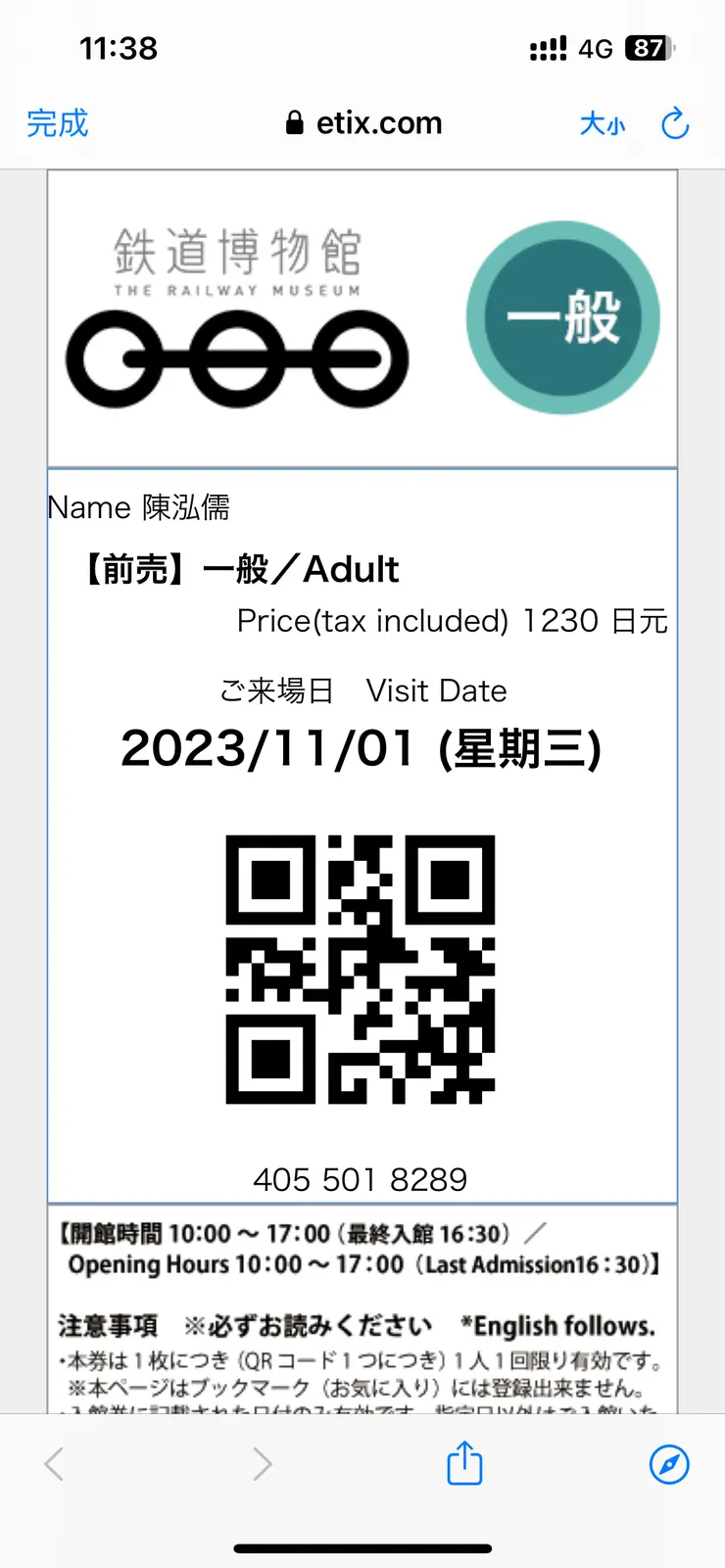Tap the 【前売】一般／Adult ticket label

pyautogui.click(x=240, y=569)
